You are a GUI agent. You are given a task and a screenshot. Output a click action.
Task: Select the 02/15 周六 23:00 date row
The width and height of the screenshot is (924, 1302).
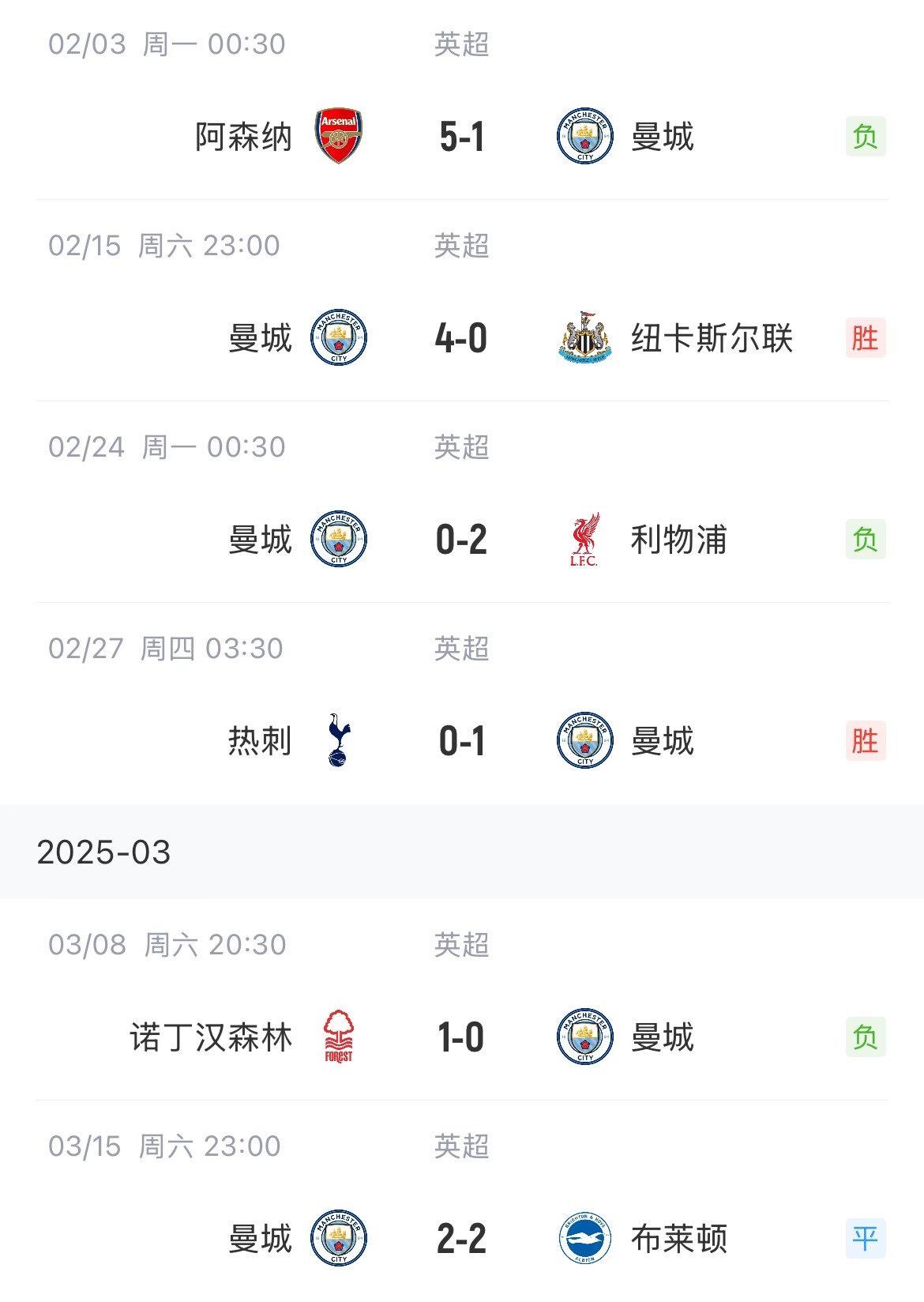pos(160,246)
